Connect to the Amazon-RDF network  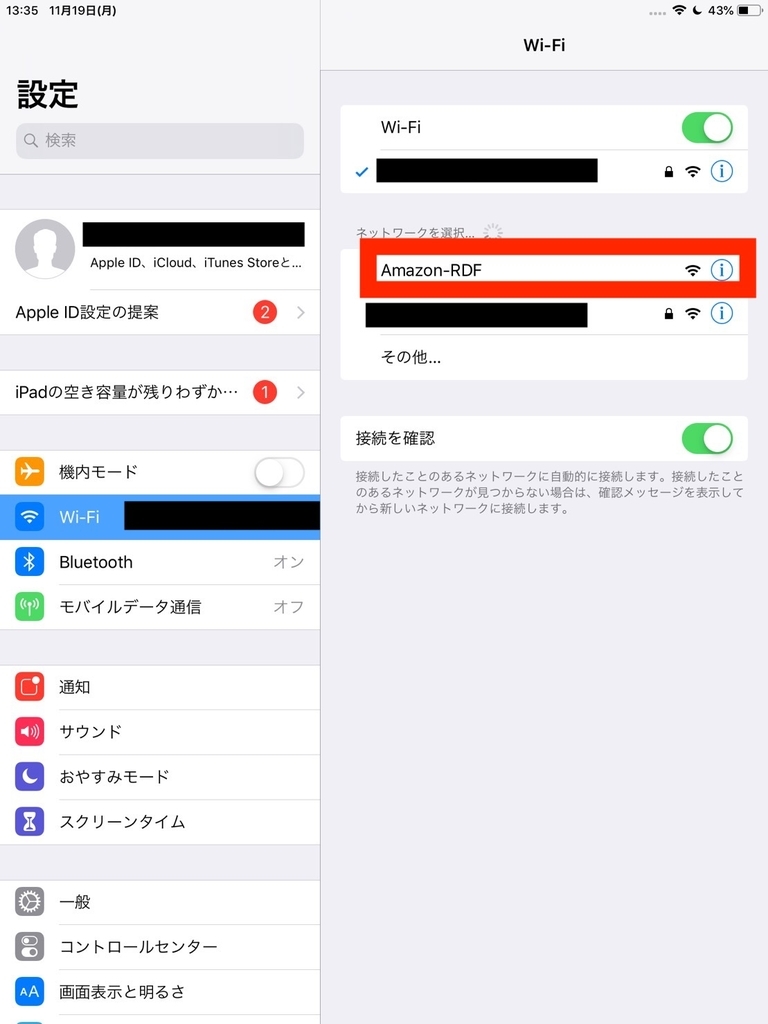tap(500, 270)
